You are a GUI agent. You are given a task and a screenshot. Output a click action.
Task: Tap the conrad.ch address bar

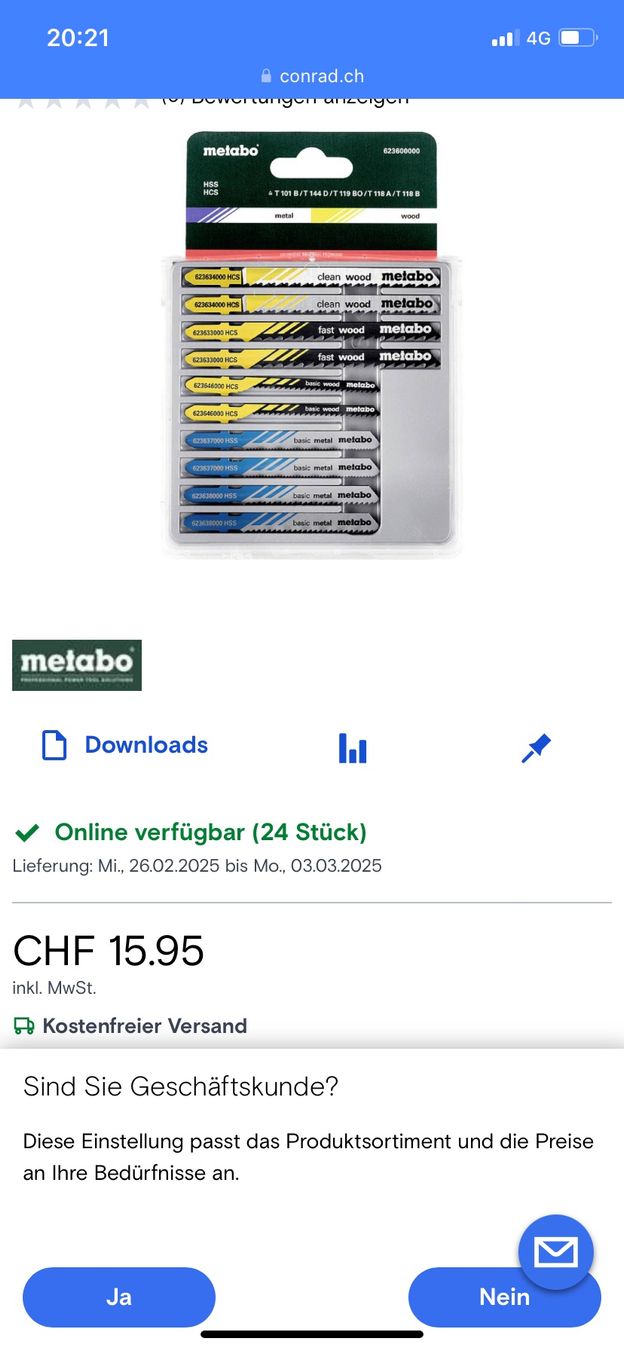click(312, 76)
